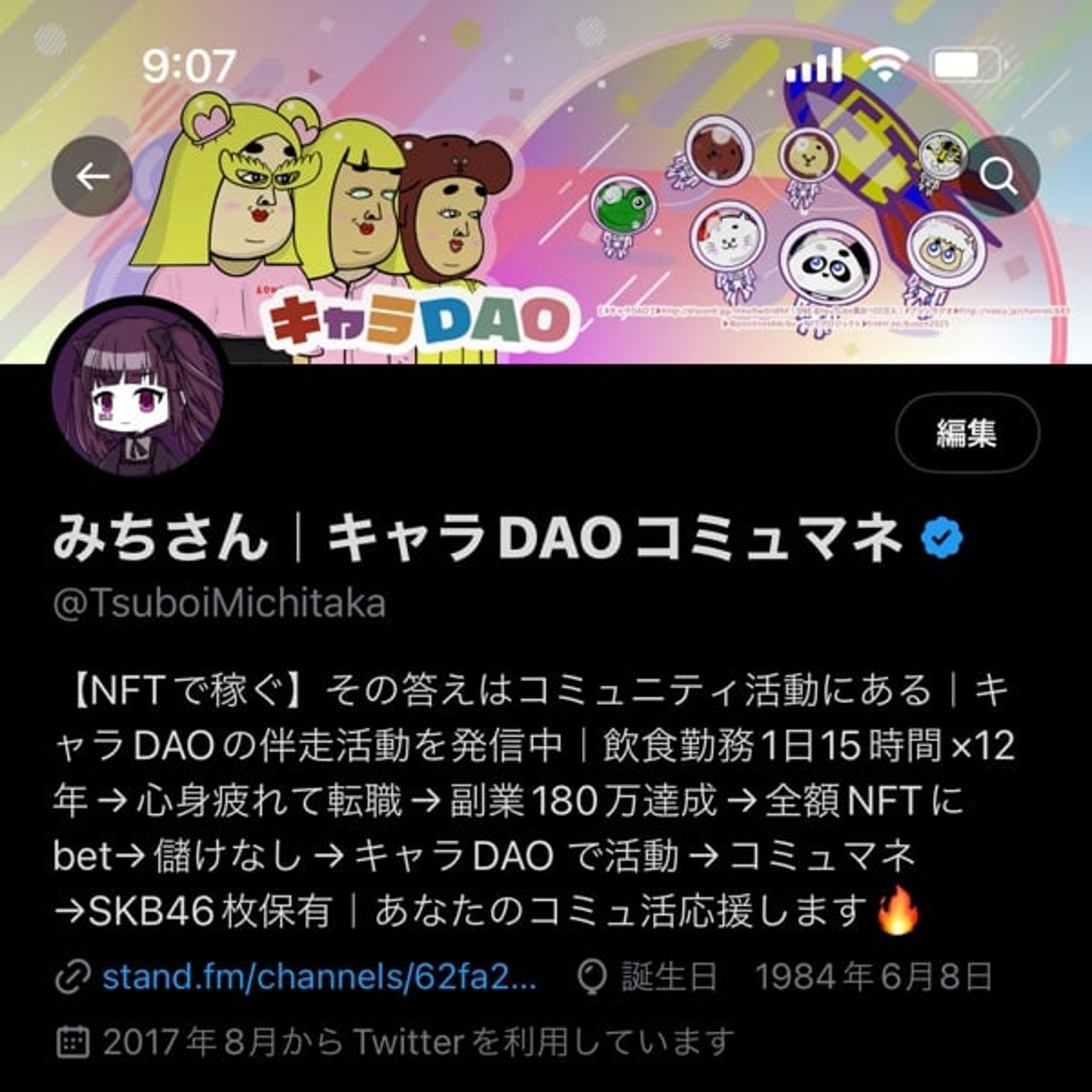1092x1092 pixels.
Task: Tap the blue verified badge
Action: coord(941,540)
